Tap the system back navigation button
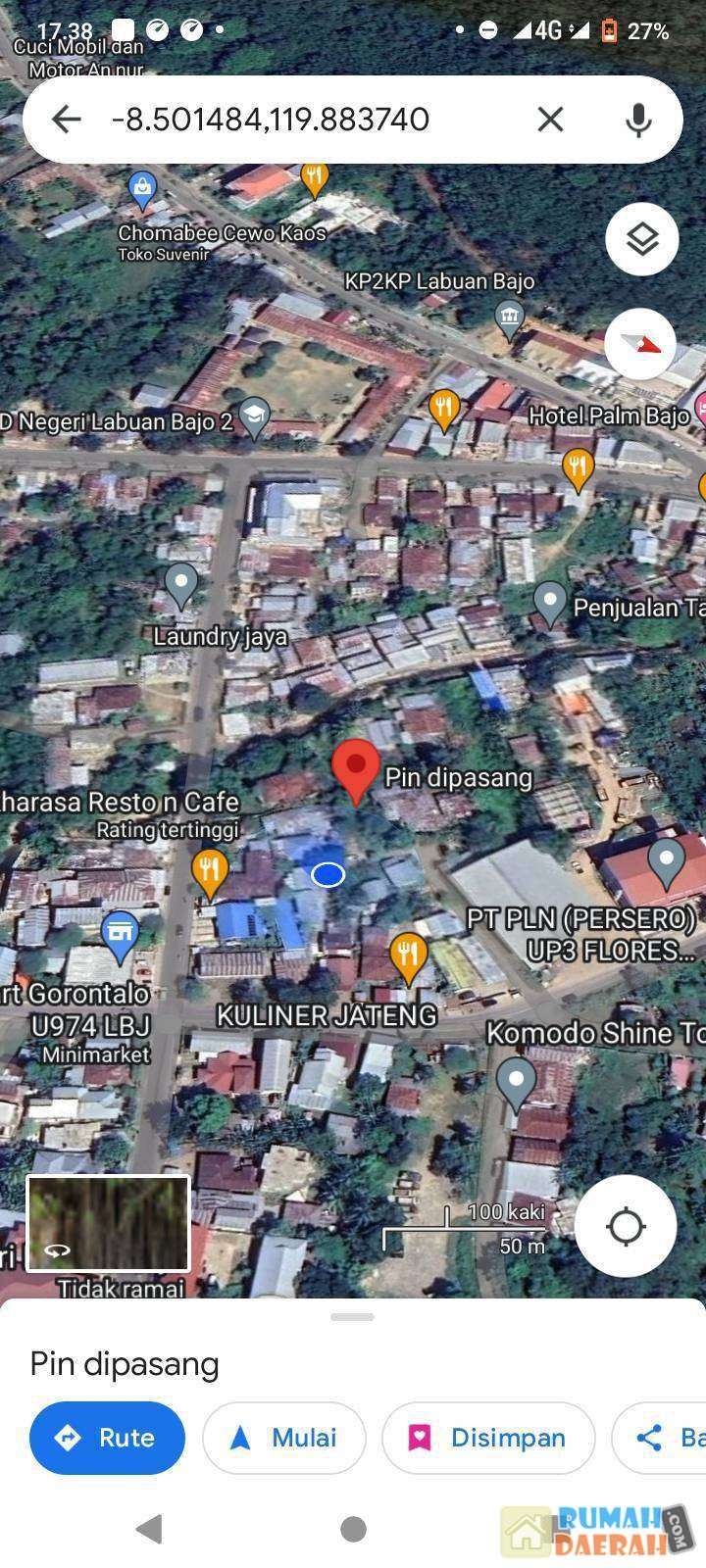 point(149,1527)
